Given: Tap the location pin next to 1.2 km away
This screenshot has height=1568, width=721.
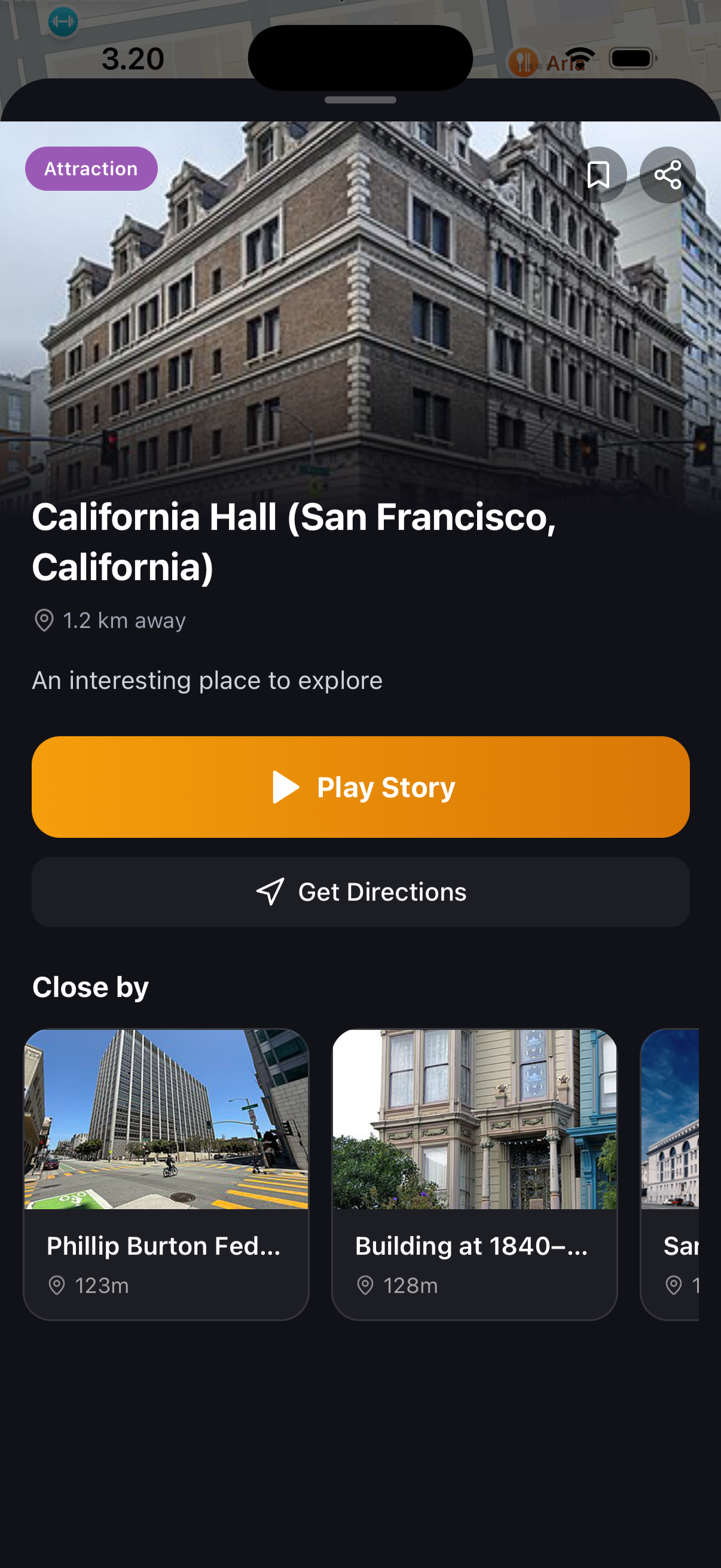Looking at the screenshot, I should [45, 620].
